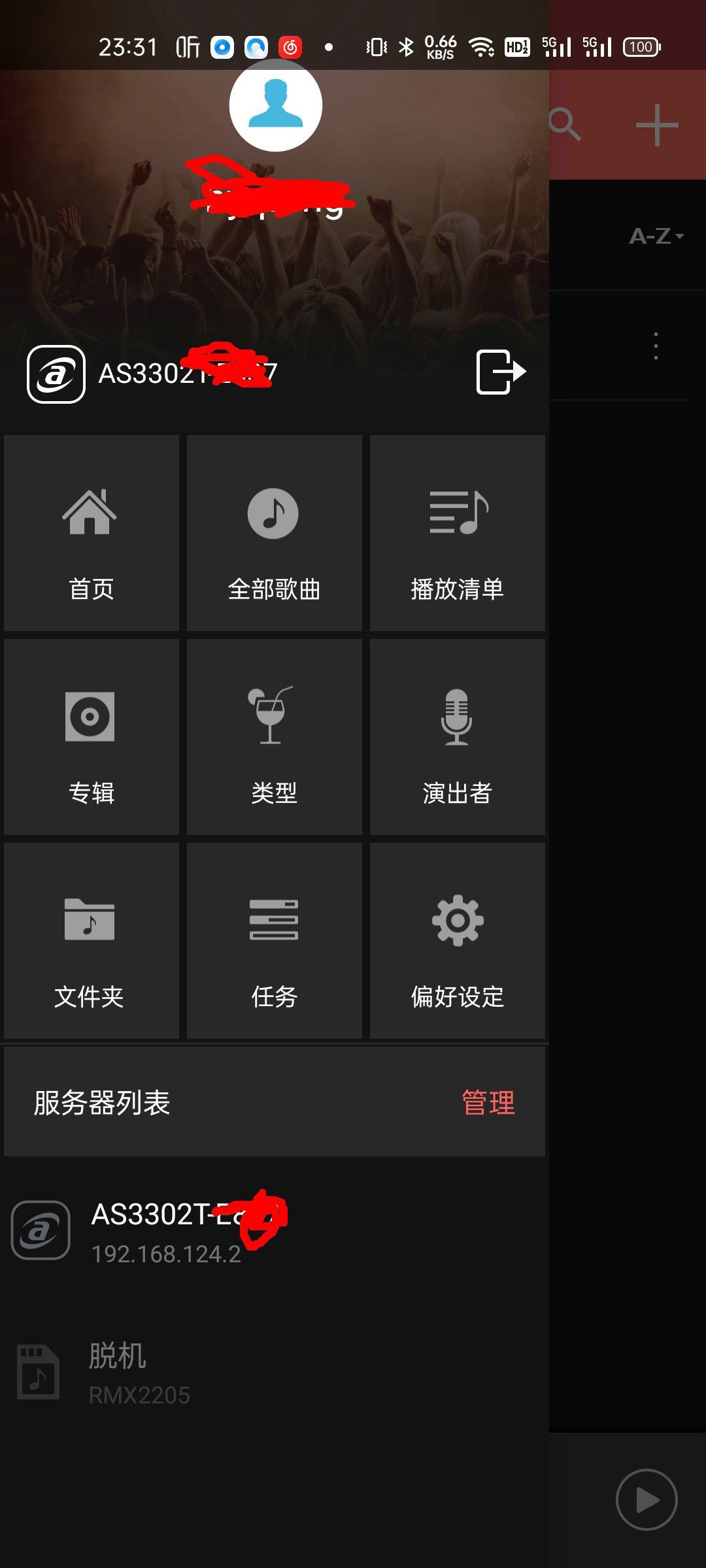706x1568 pixels.
Task: Open 播放清单 playlists
Action: 457,533
